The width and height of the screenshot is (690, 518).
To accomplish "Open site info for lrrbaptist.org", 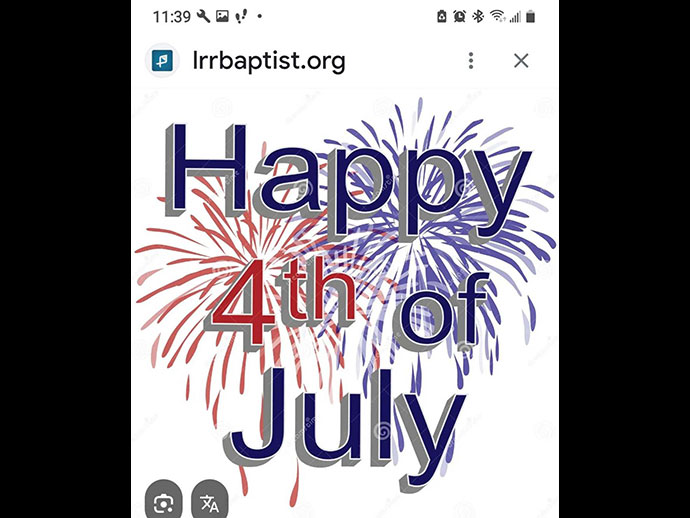I will 163,61.
